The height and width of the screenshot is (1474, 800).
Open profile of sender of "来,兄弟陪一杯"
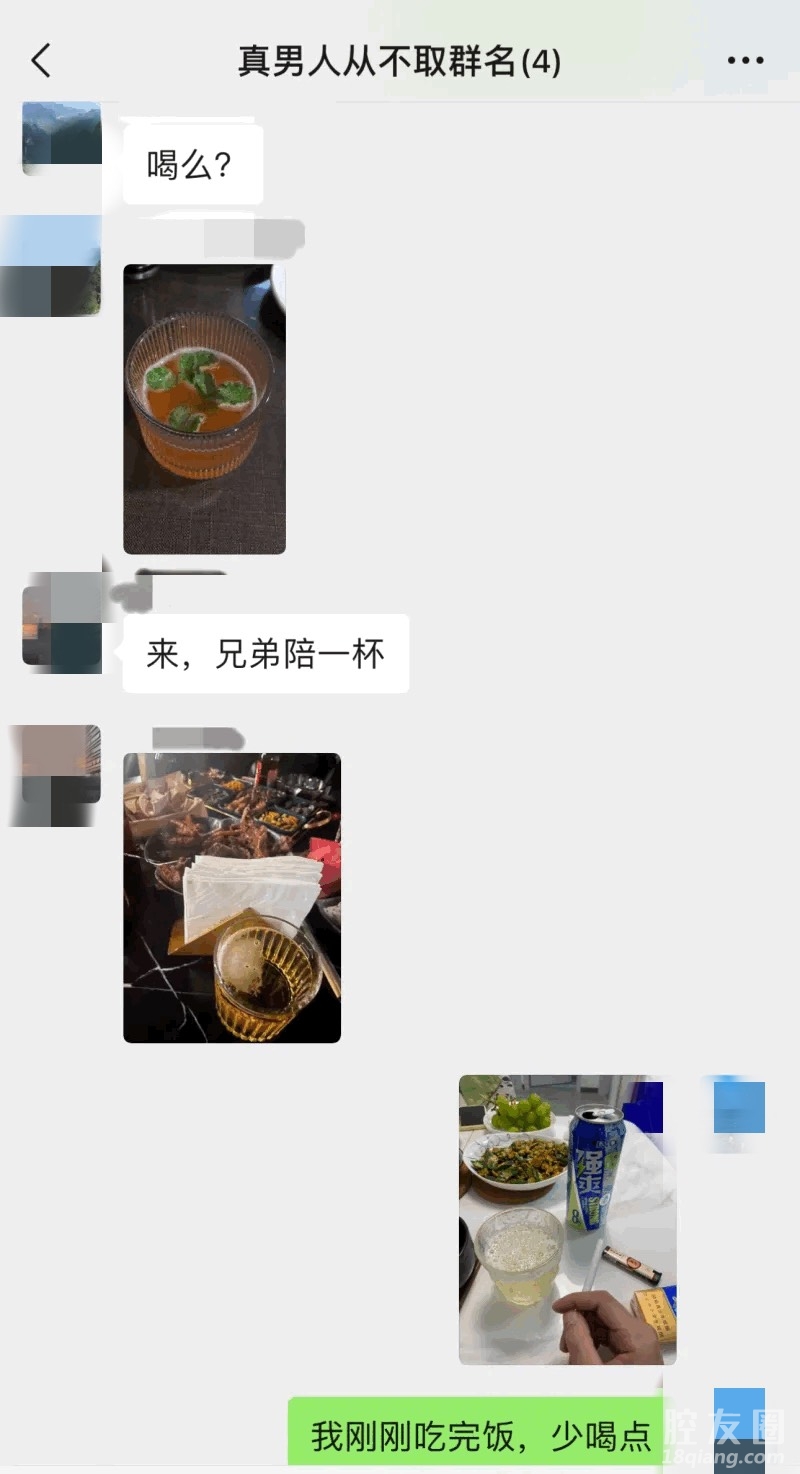coord(62,627)
